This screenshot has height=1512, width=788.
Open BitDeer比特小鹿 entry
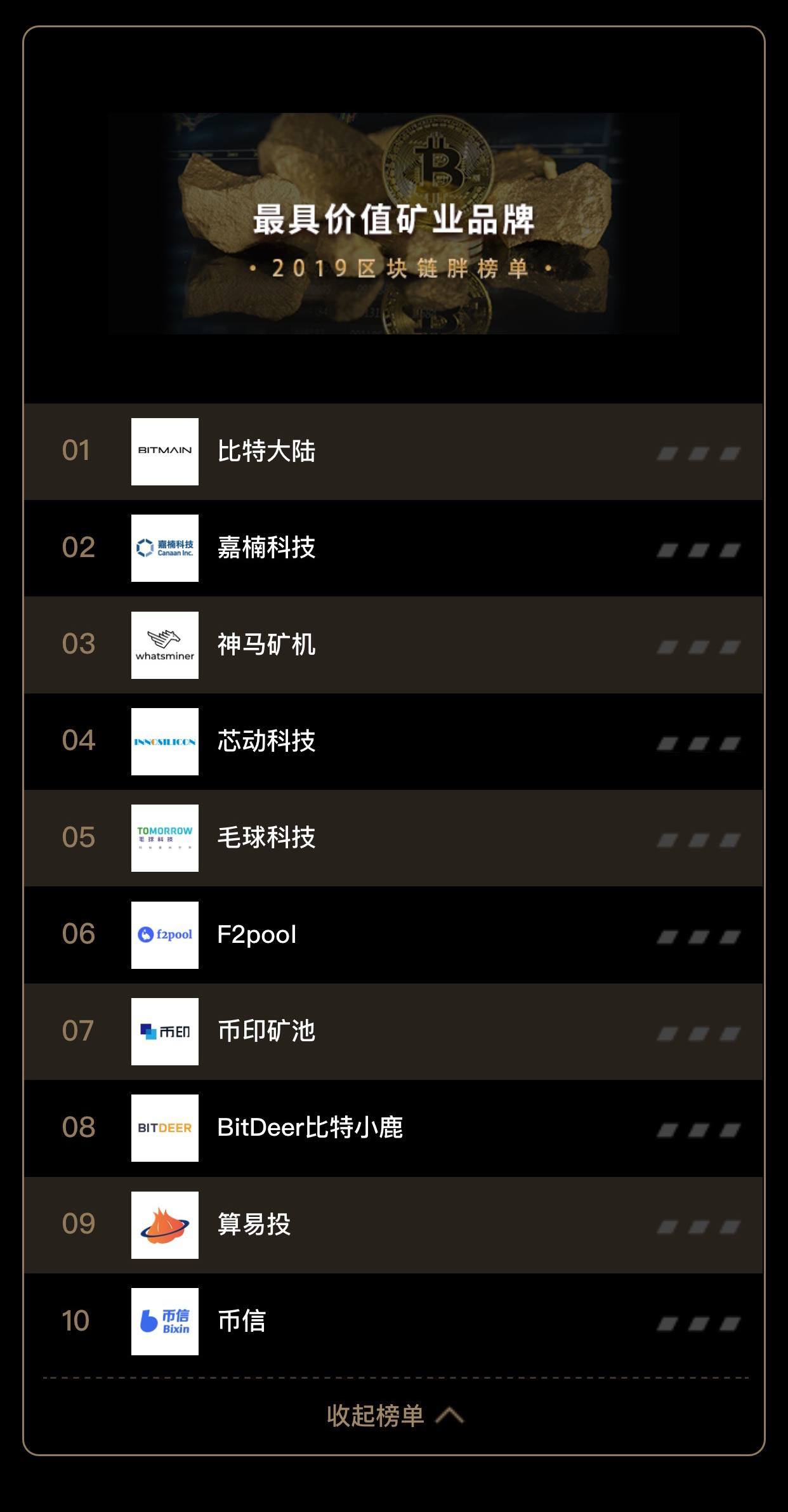(x=393, y=1128)
